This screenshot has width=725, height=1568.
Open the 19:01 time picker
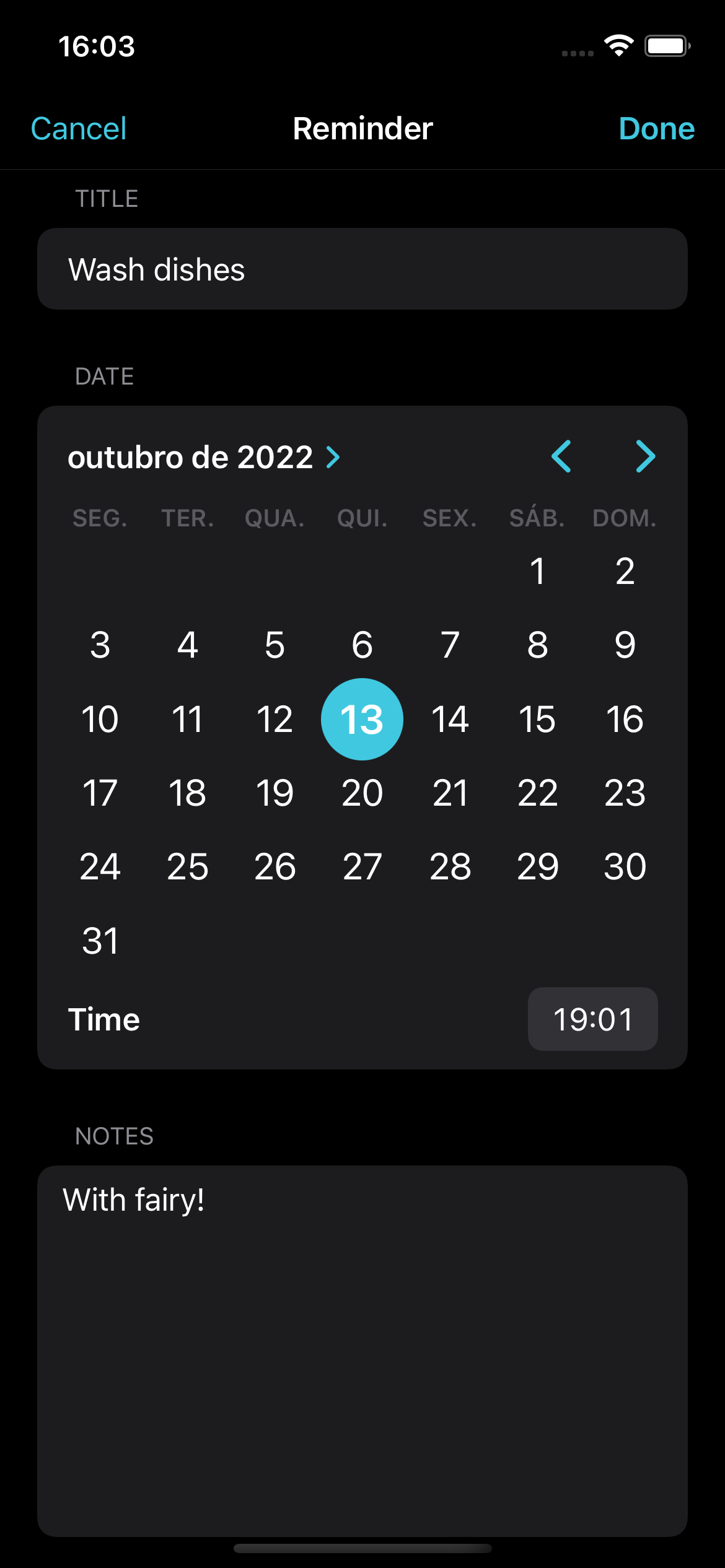[592, 1019]
